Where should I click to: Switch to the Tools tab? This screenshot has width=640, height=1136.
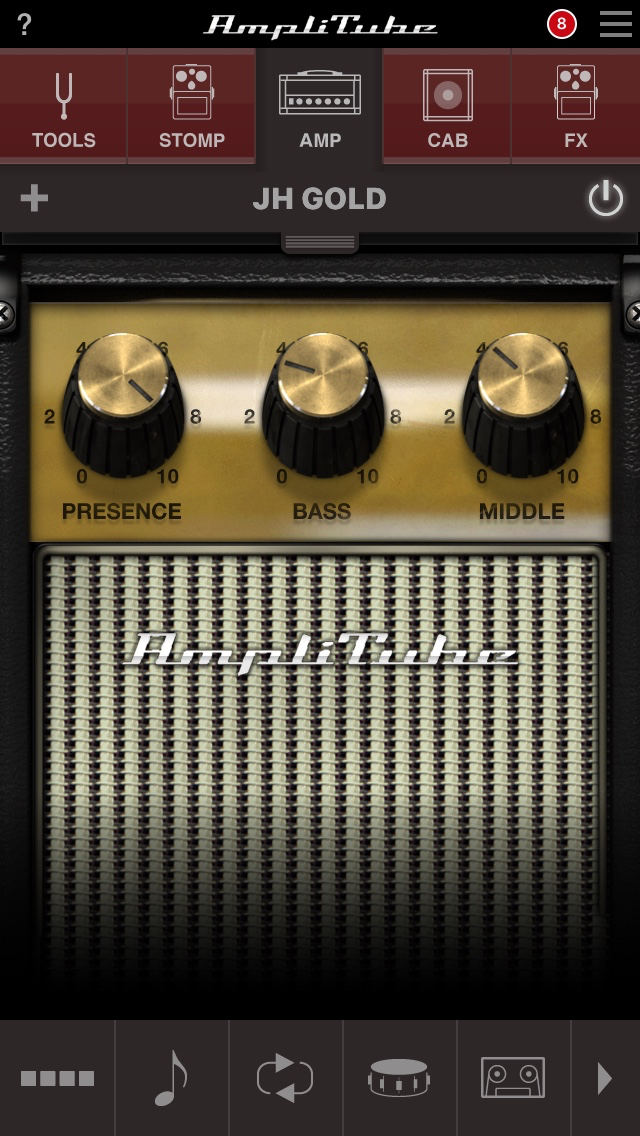(63, 106)
